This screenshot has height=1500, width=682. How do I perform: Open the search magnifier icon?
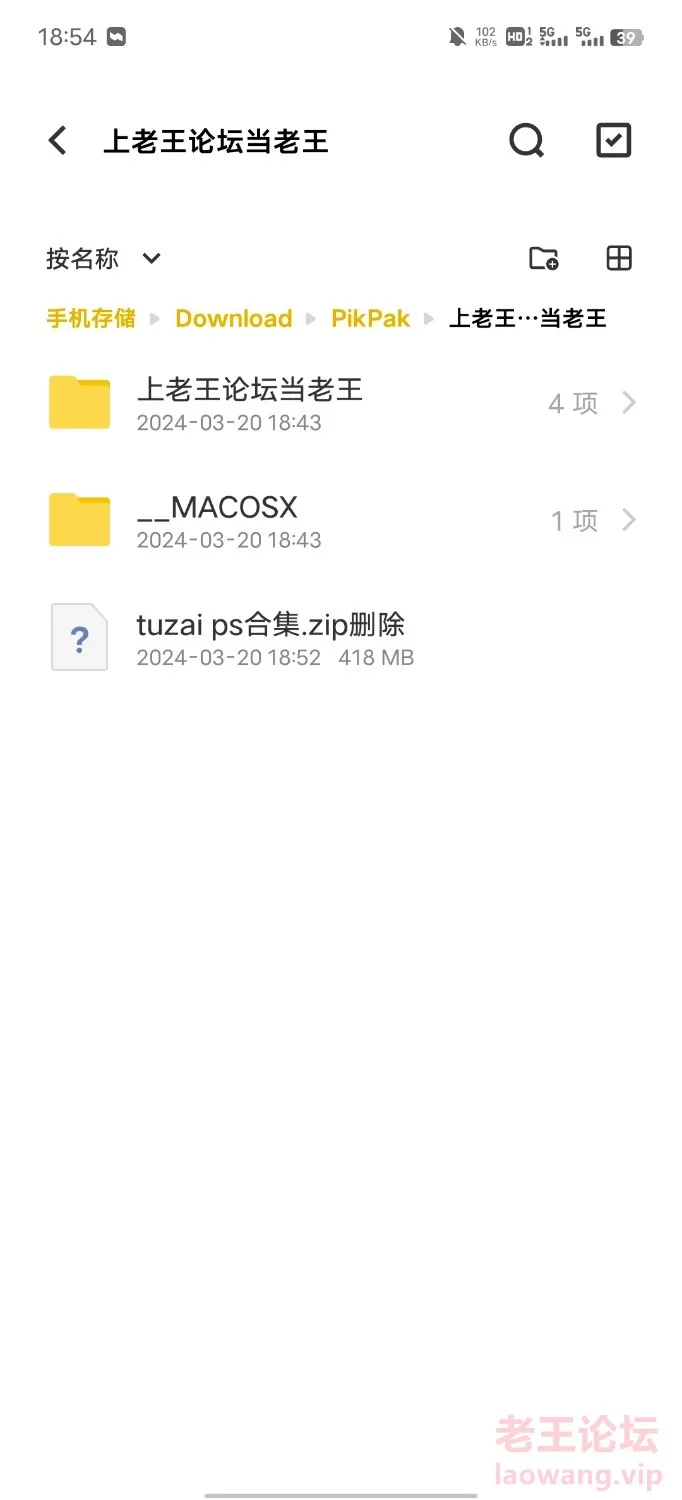(526, 141)
